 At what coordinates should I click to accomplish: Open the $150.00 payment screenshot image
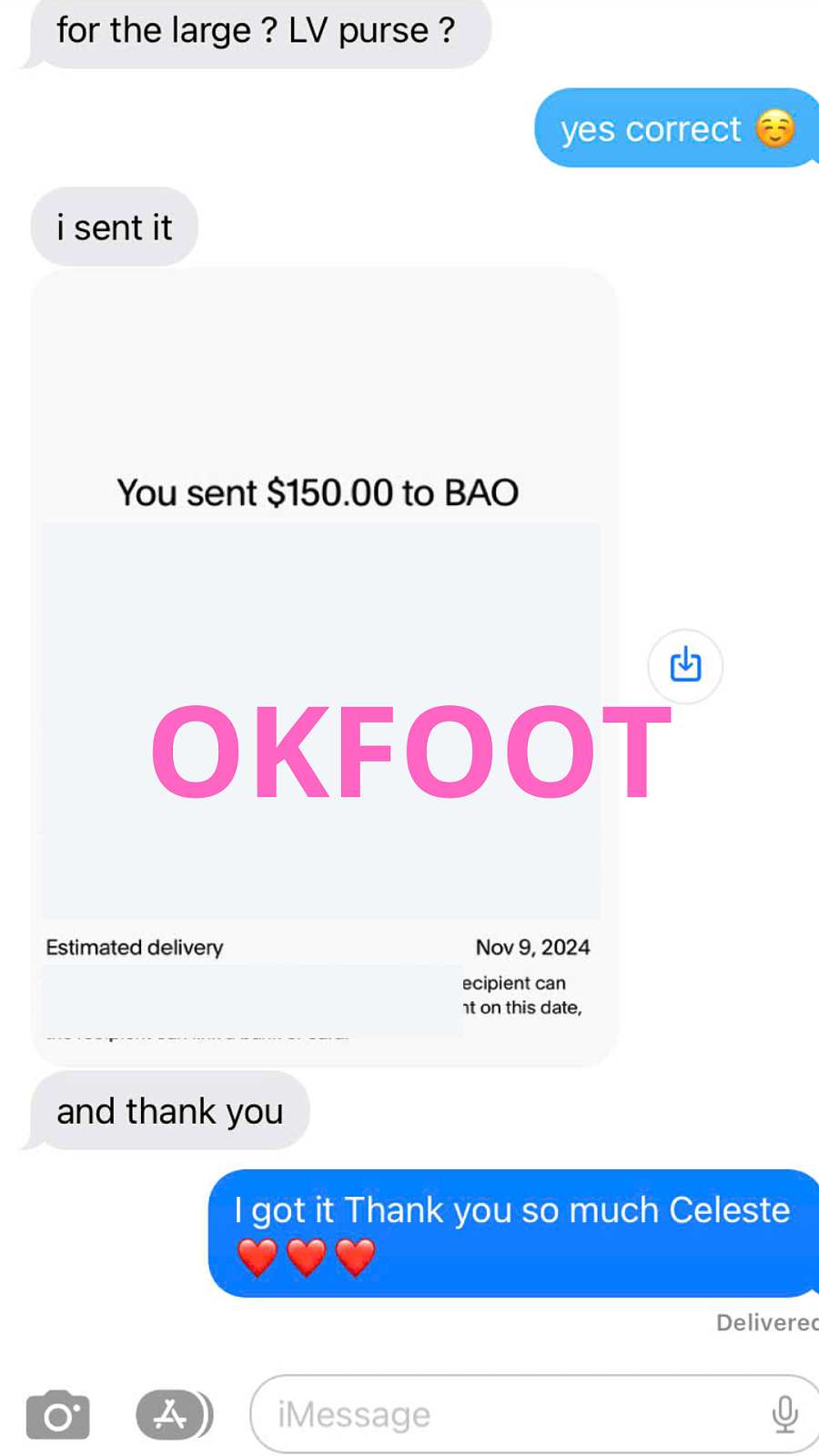[x=324, y=666]
